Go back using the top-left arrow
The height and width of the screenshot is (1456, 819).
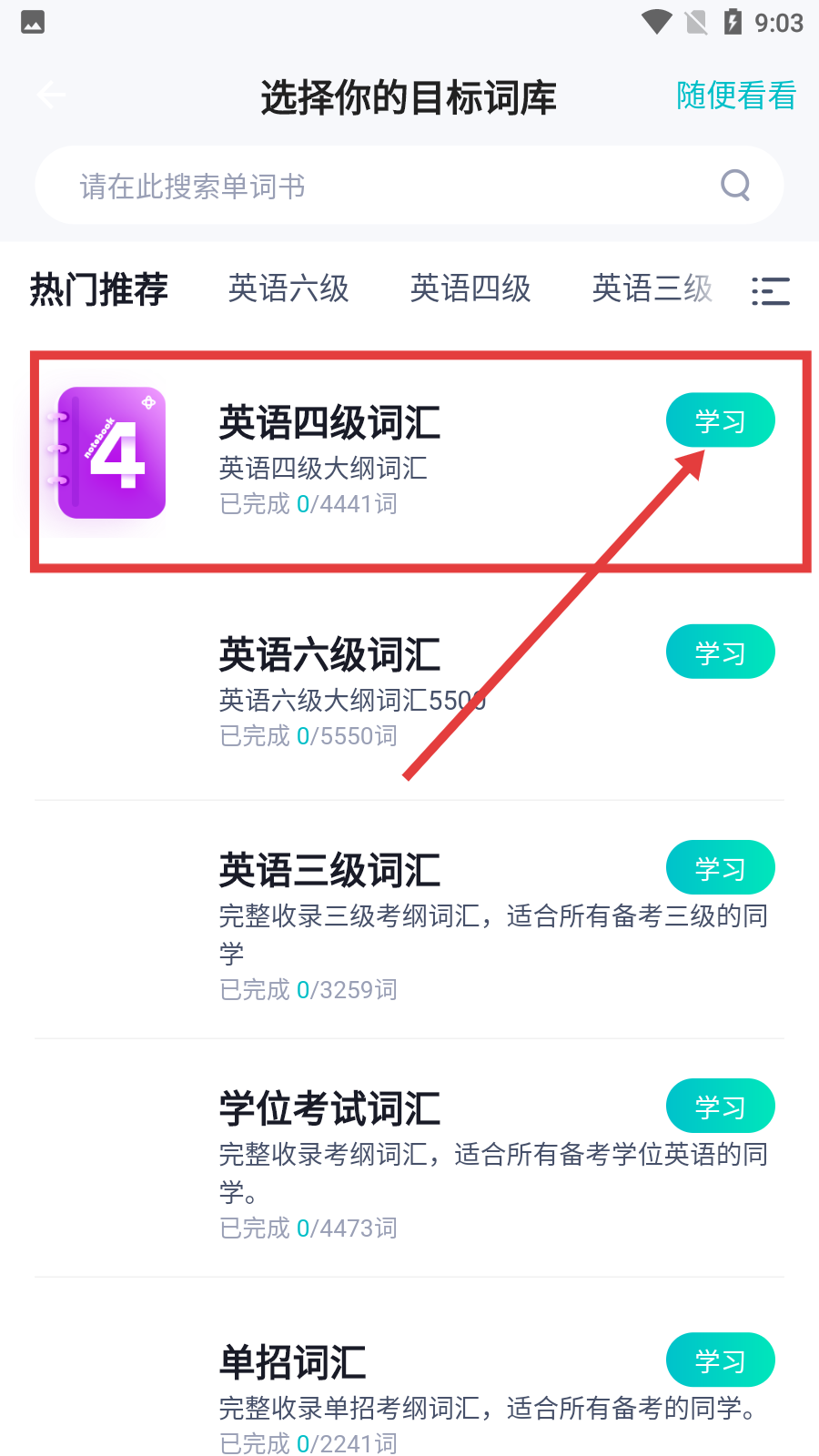pos(51,95)
